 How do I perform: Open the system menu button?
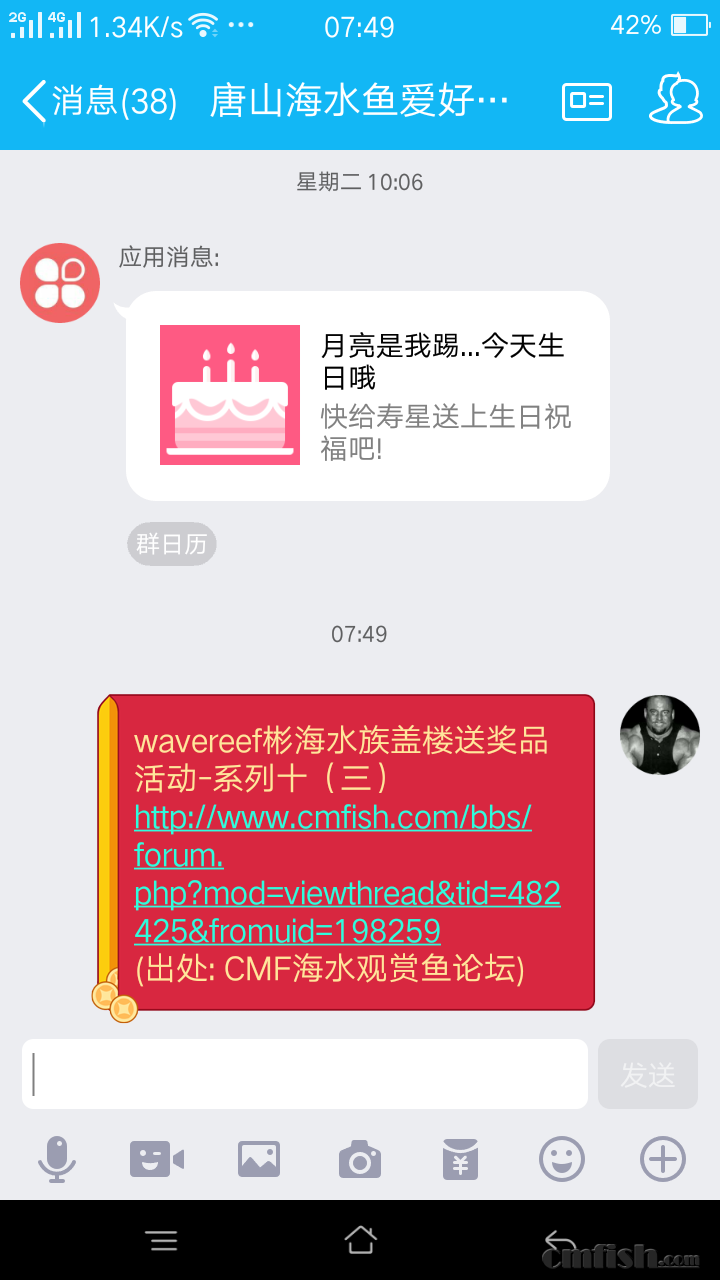[162, 1241]
